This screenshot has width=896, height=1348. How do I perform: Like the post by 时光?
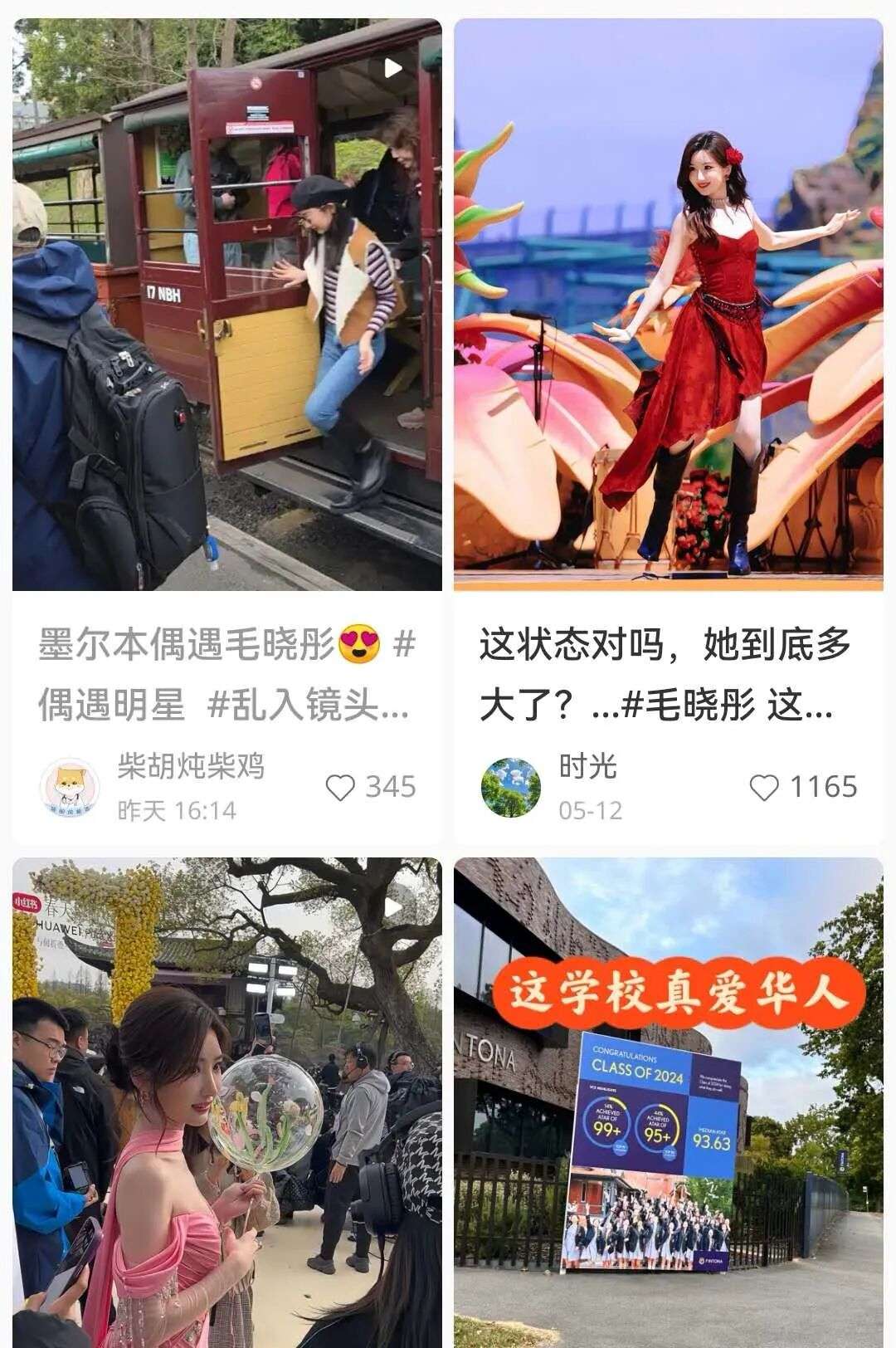pyautogui.click(x=764, y=788)
